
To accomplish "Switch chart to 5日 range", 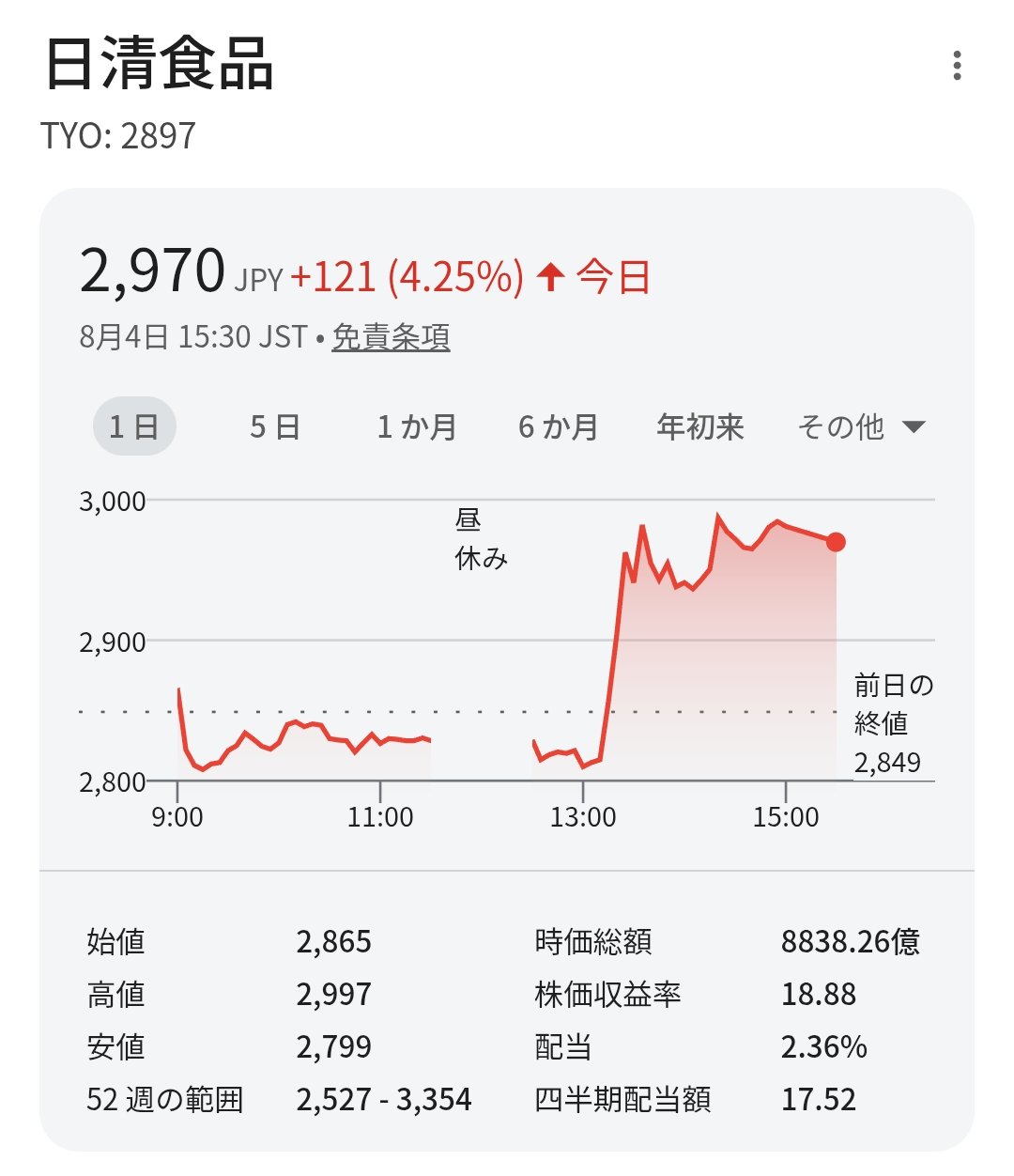I will coord(275,426).
